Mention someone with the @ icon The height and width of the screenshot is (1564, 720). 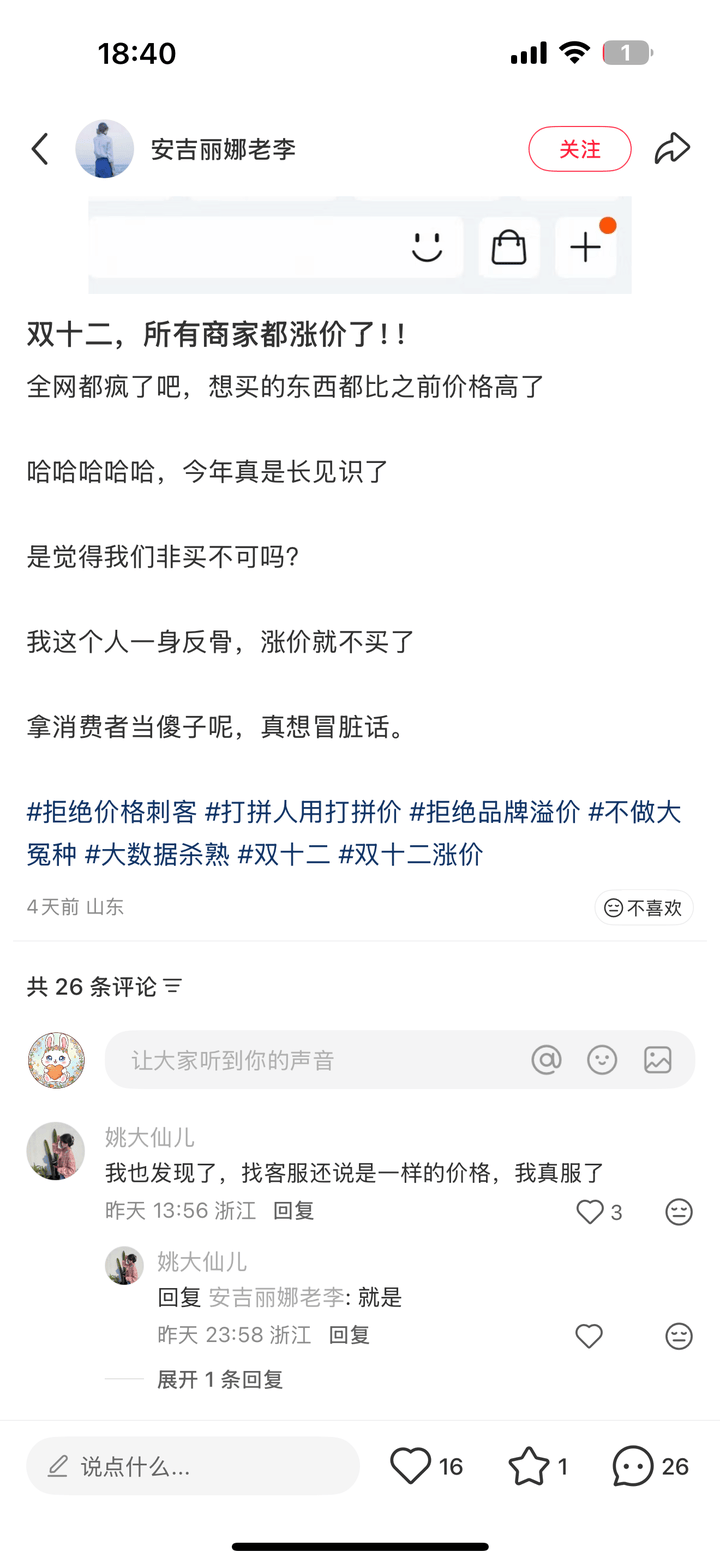coord(546,1060)
